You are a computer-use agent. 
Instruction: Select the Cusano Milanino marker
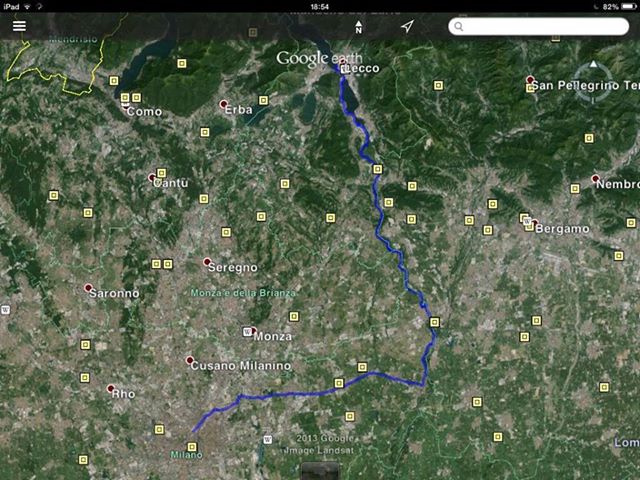[x=189, y=360]
